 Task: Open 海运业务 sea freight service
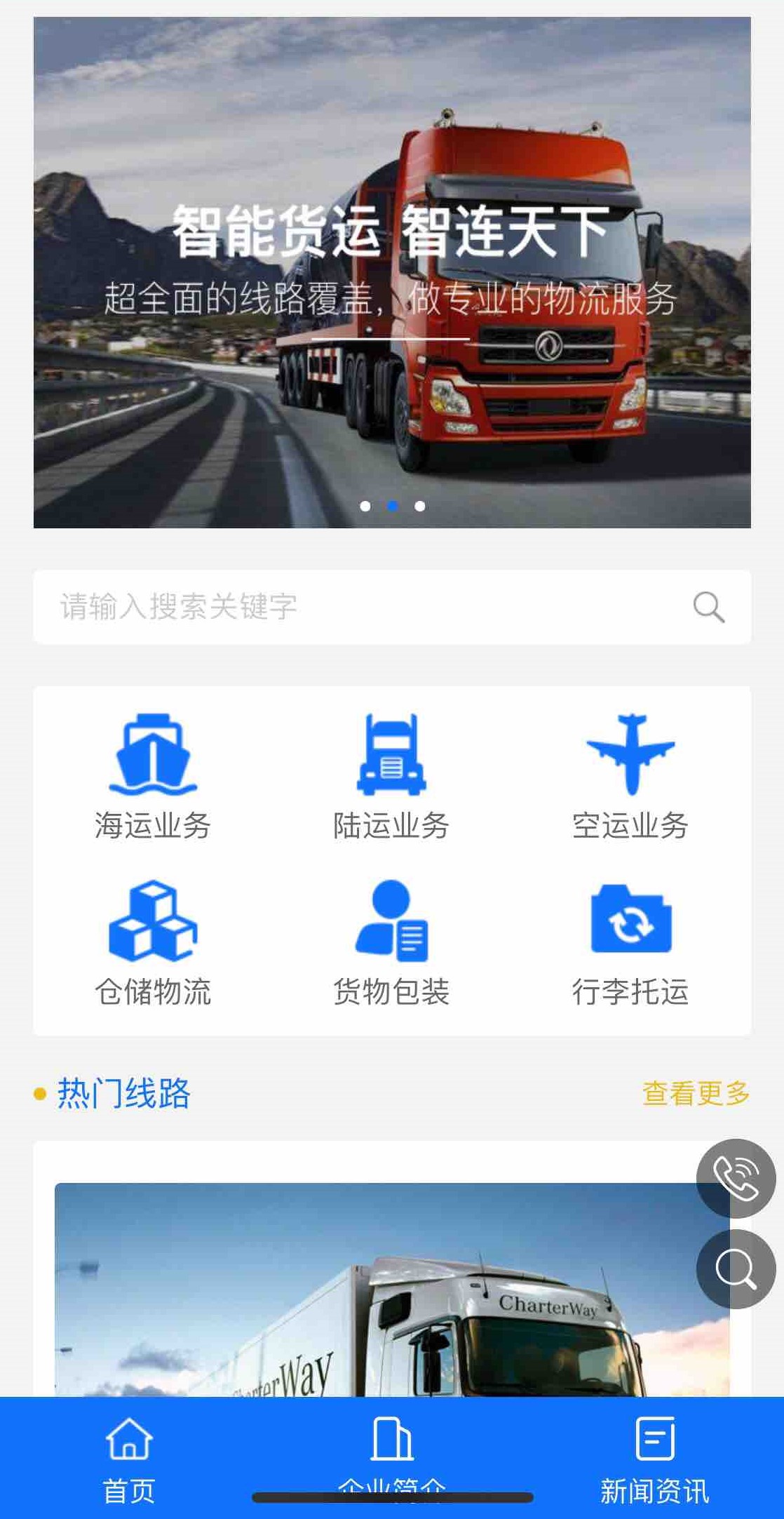(x=153, y=777)
